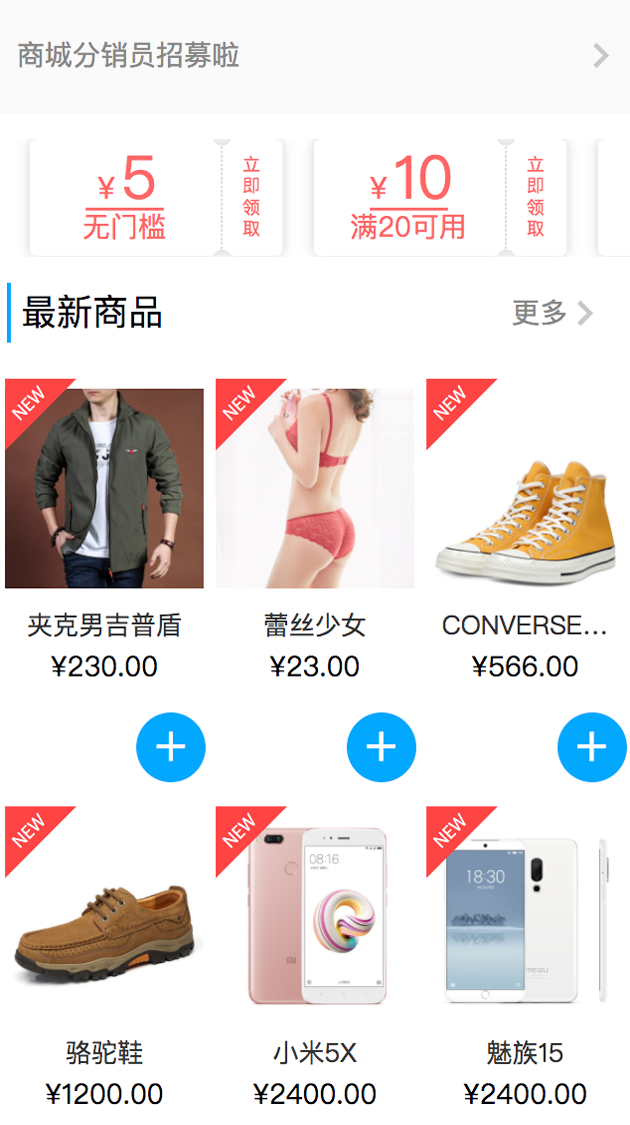Open the 商城分销员招募啦 banner row
The image size is (630, 1125).
click(314, 56)
